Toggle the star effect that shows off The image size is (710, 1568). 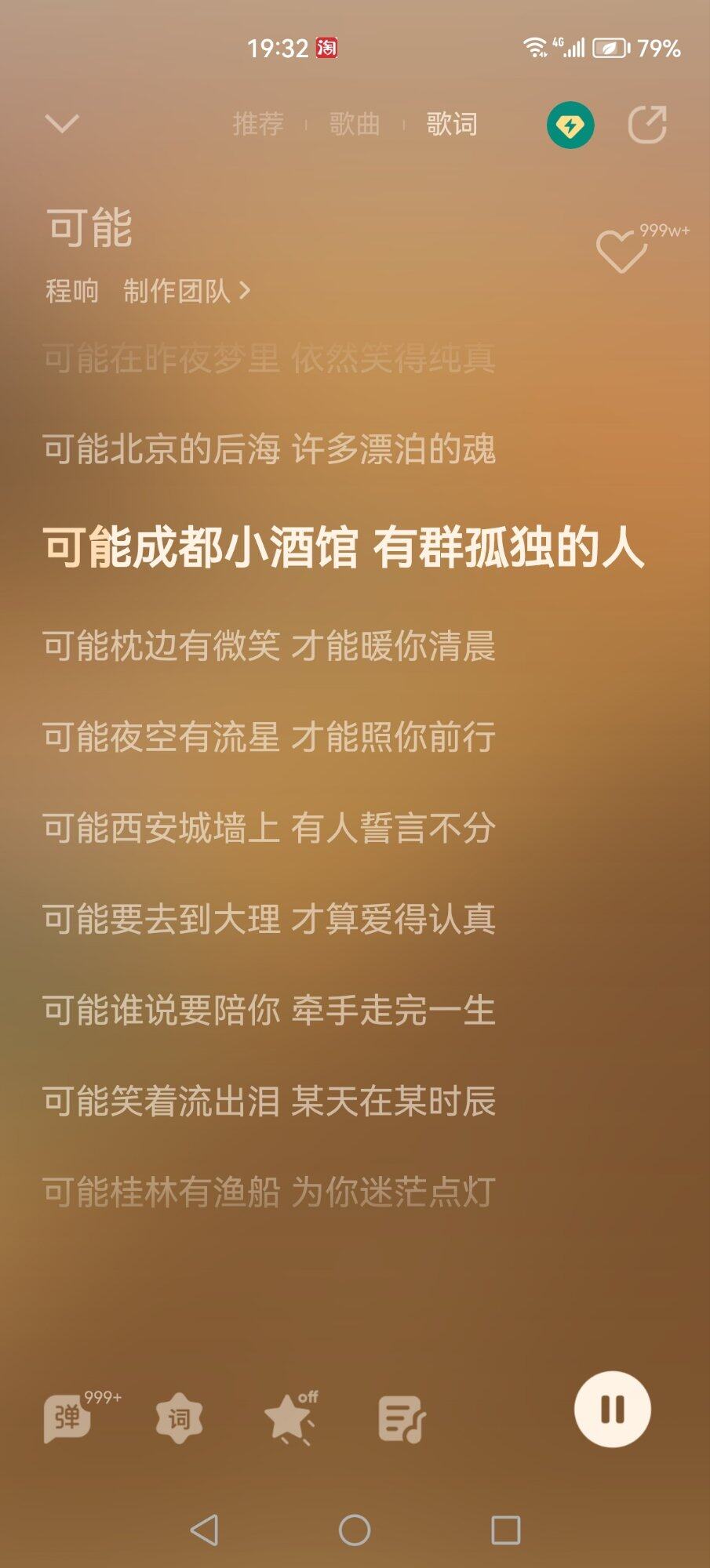pyautogui.click(x=290, y=1417)
